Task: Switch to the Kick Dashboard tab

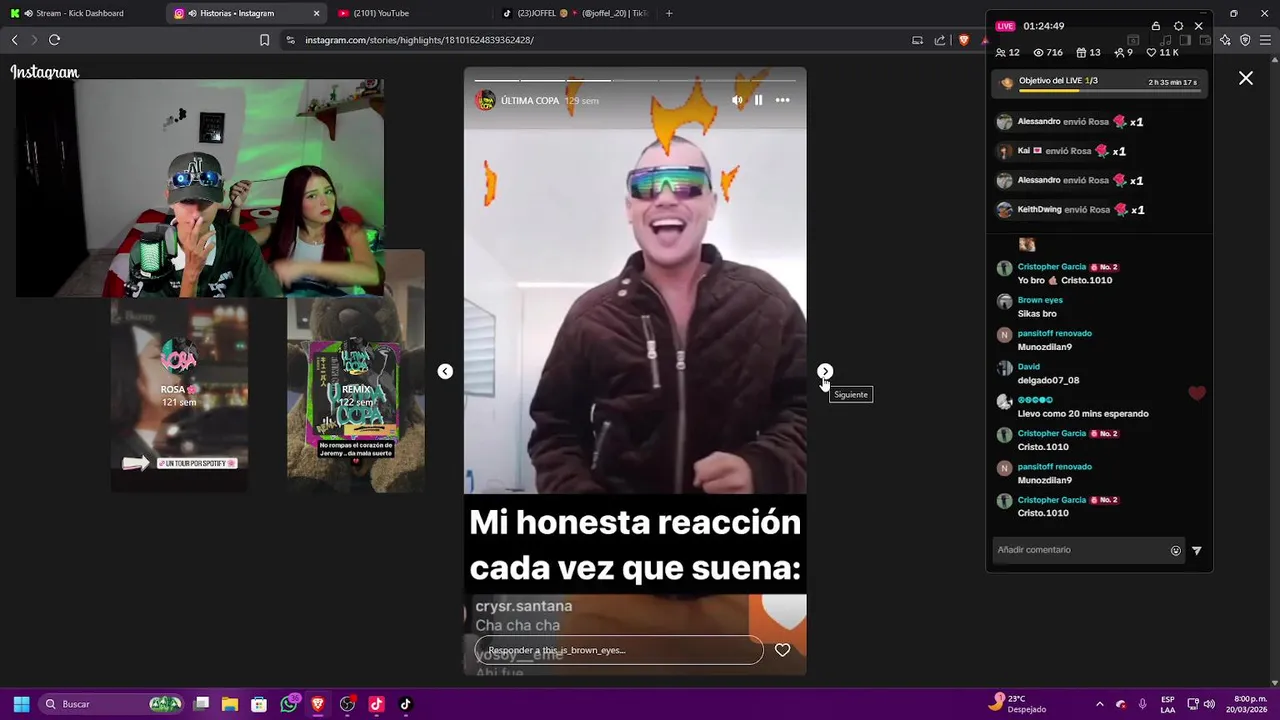Action: (79, 13)
